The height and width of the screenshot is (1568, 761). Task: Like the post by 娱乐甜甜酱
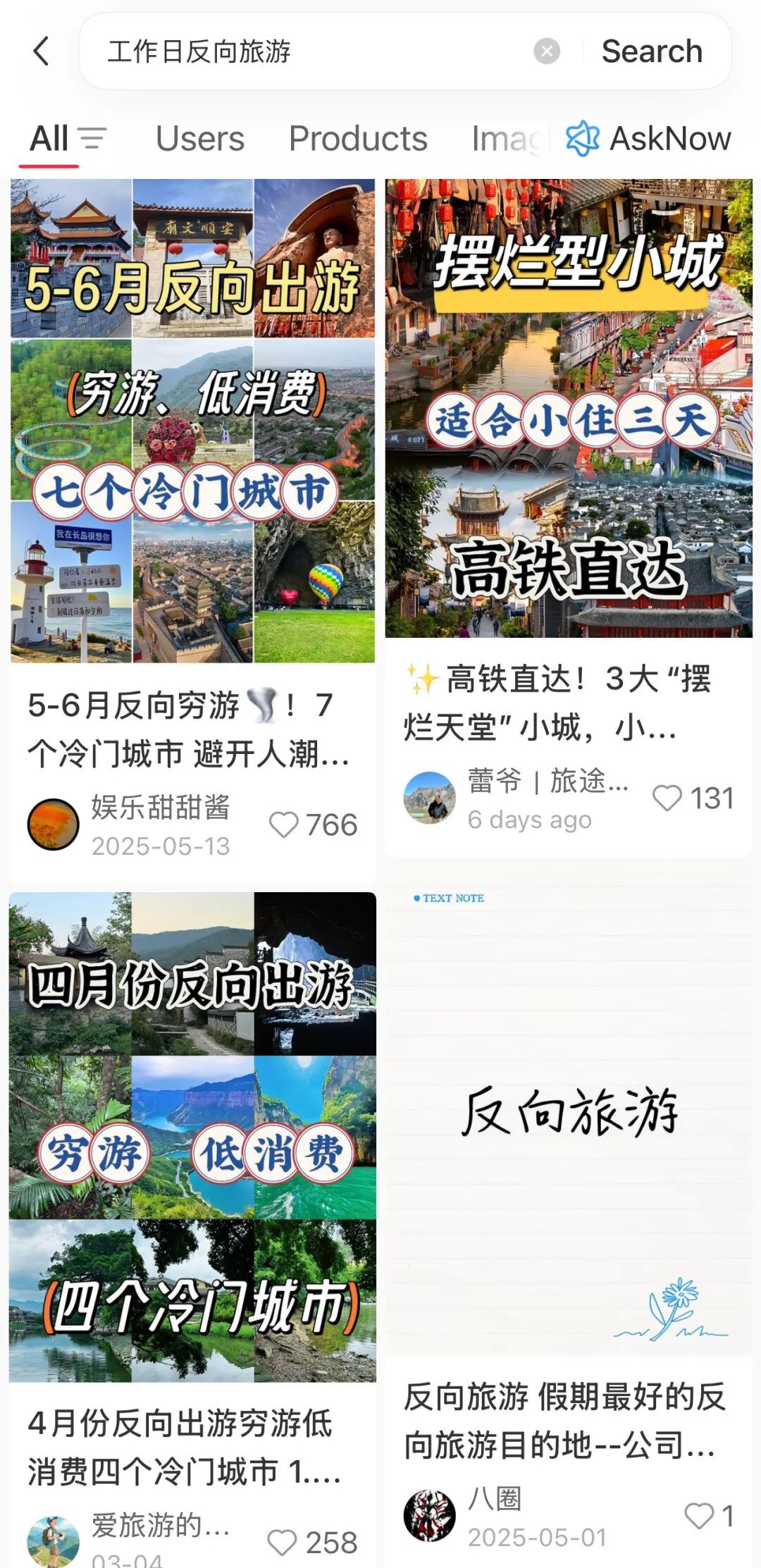pyautogui.click(x=284, y=825)
